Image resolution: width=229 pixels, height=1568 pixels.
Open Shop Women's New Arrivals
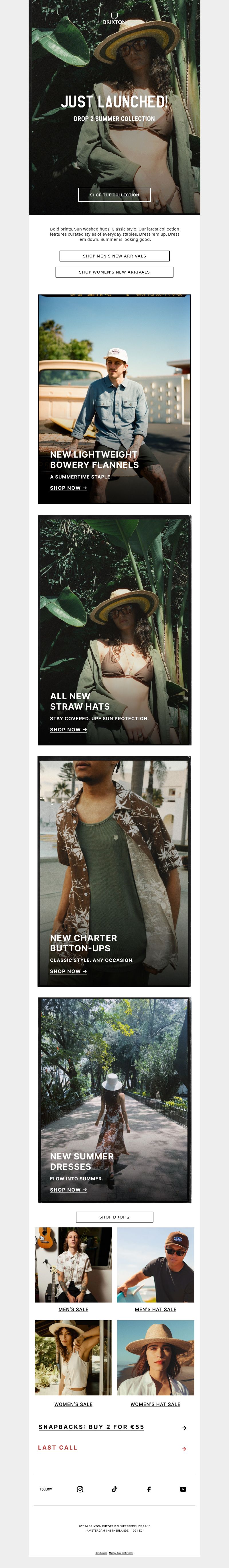click(114, 272)
